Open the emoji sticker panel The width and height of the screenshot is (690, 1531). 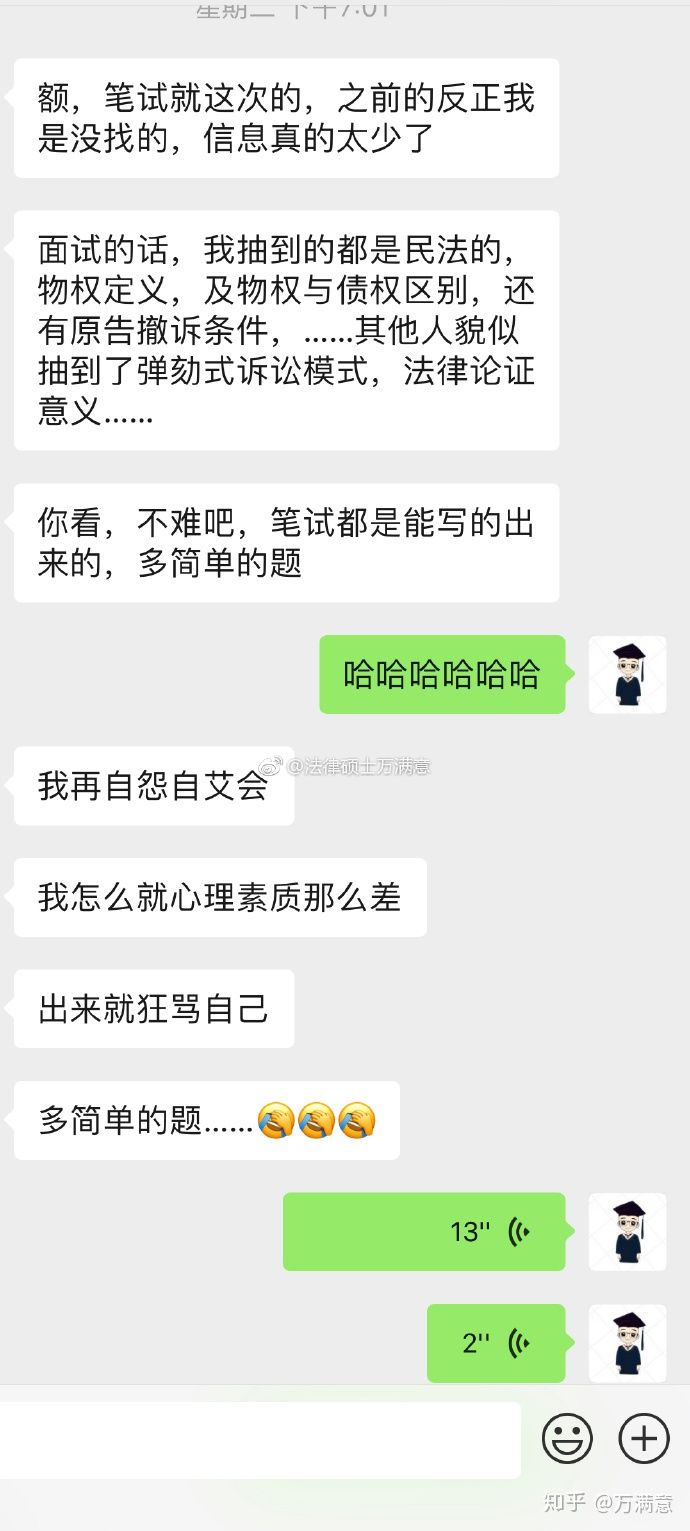pos(567,1440)
